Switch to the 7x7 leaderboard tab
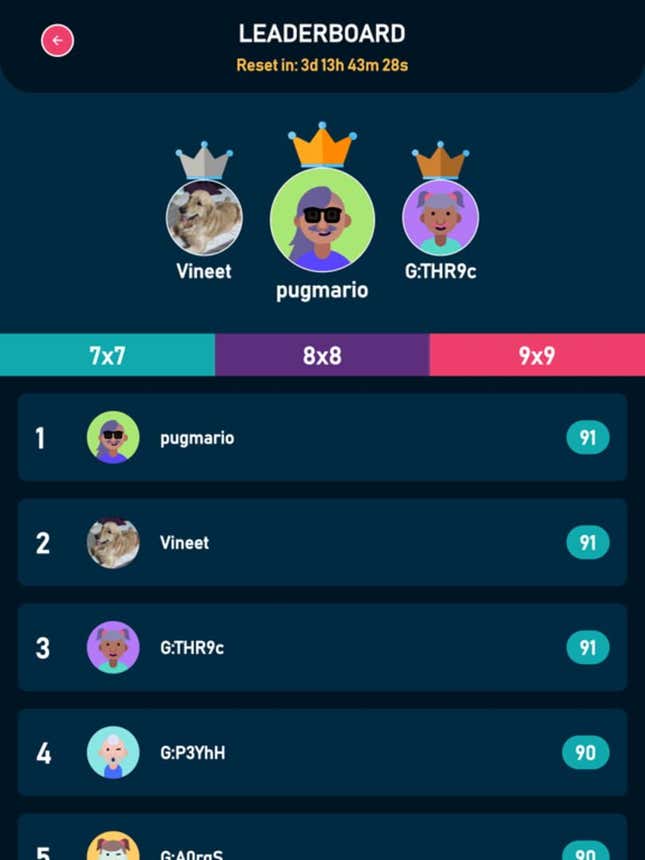The width and height of the screenshot is (645, 860). (x=107, y=355)
